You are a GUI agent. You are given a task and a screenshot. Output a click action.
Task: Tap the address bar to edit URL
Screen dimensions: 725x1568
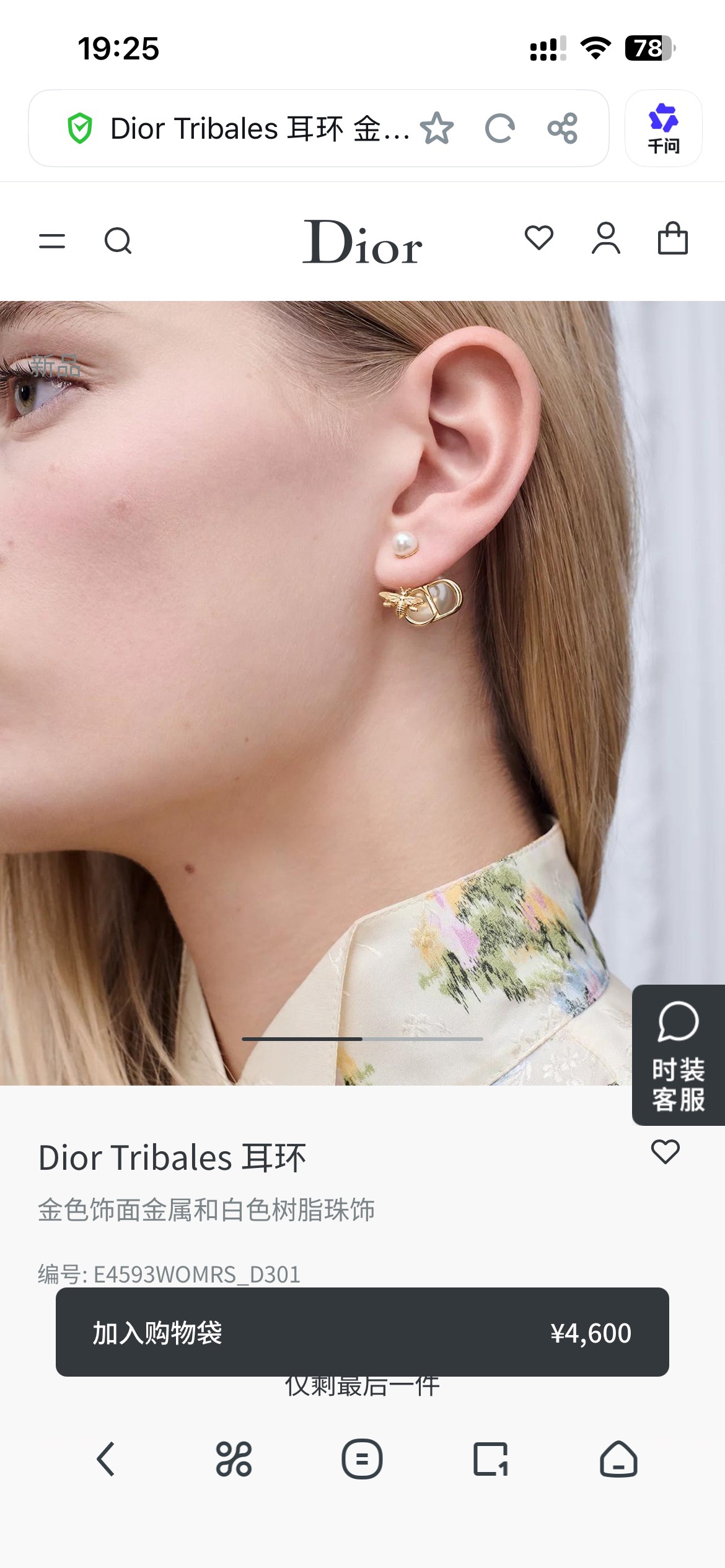click(x=260, y=128)
